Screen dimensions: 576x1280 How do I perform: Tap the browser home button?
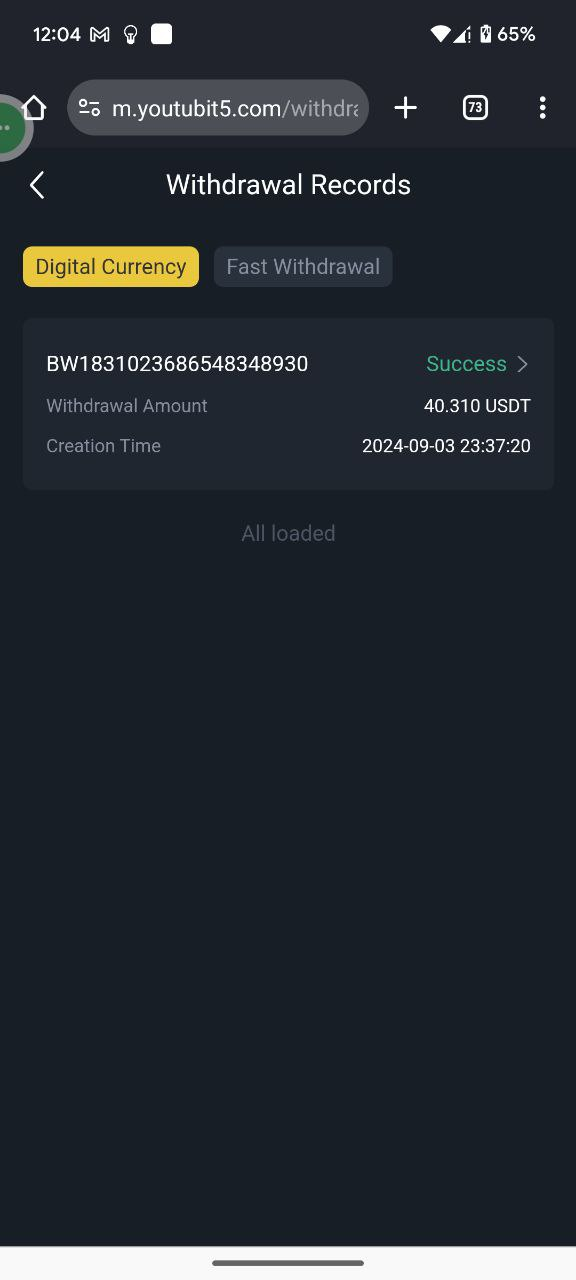pos(34,108)
